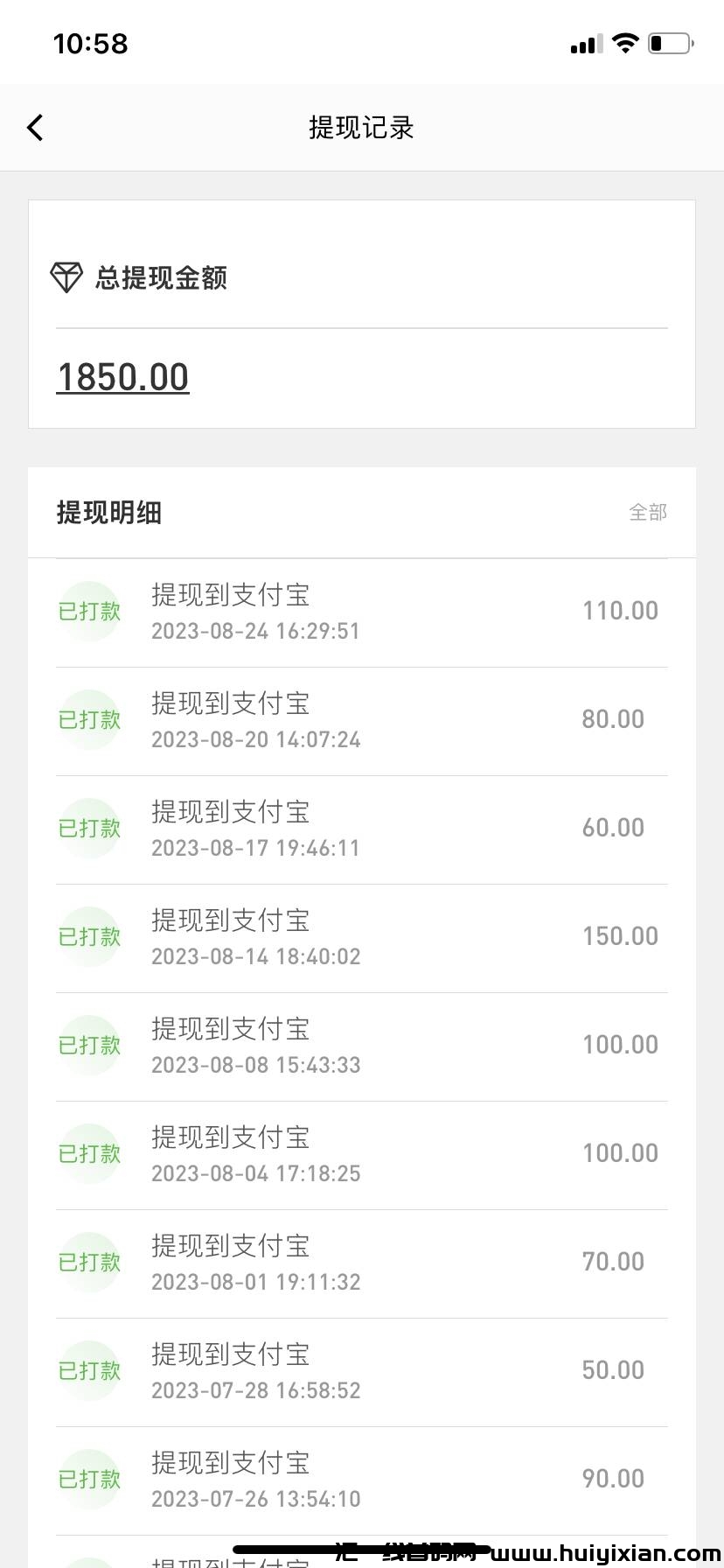This screenshot has height=1568, width=724.
Task: Tap the 已打款 badge on the 150.00 record
Action: (x=88, y=936)
